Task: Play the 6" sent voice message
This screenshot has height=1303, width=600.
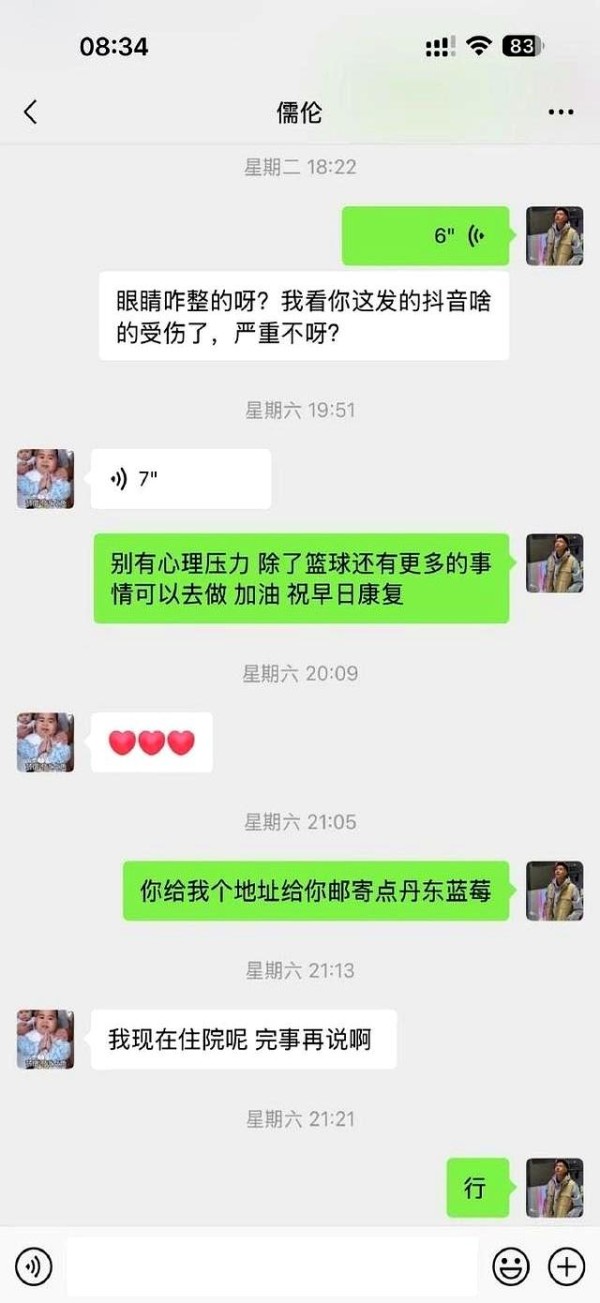Action: (426, 236)
